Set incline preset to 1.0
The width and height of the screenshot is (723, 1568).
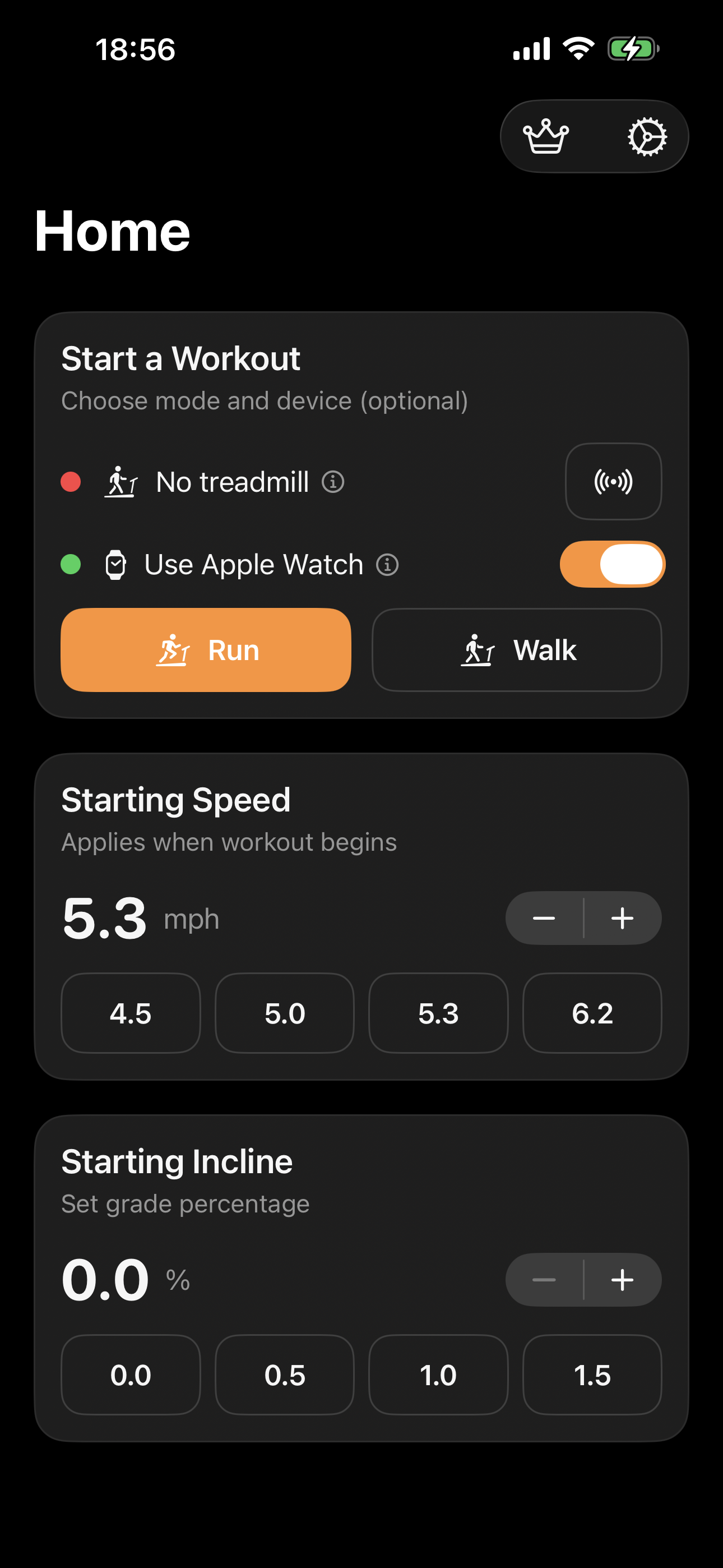pyautogui.click(x=438, y=1375)
